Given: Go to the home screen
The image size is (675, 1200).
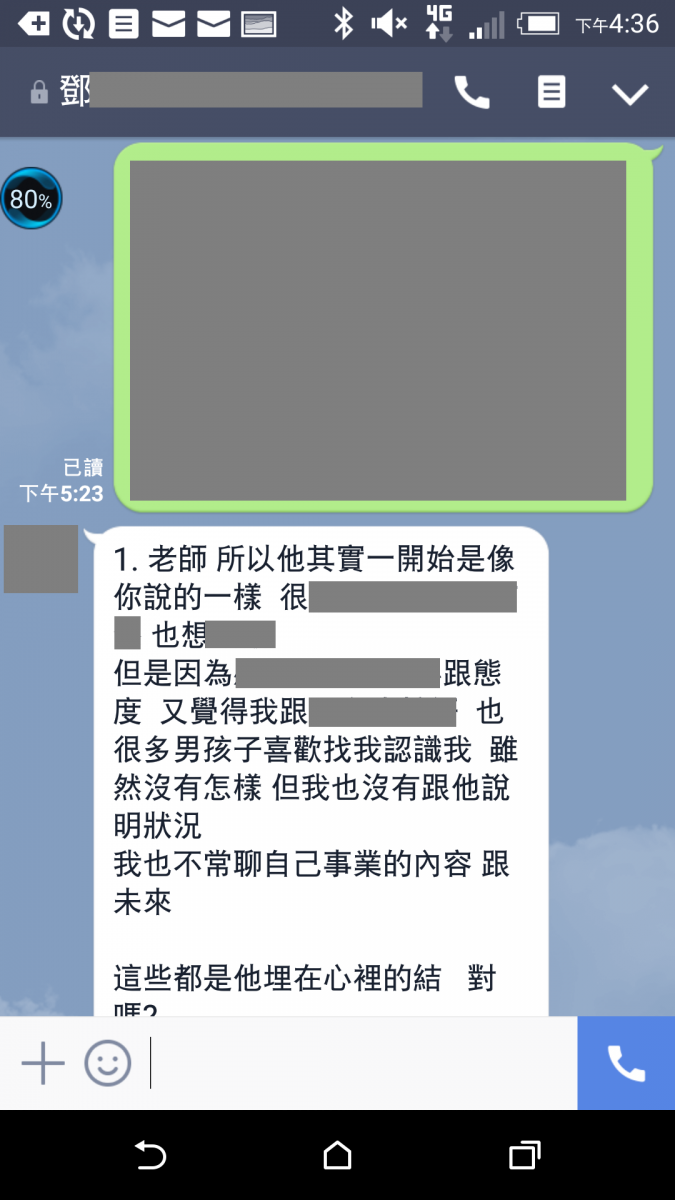Looking at the screenshot, I should [338, 1156].
